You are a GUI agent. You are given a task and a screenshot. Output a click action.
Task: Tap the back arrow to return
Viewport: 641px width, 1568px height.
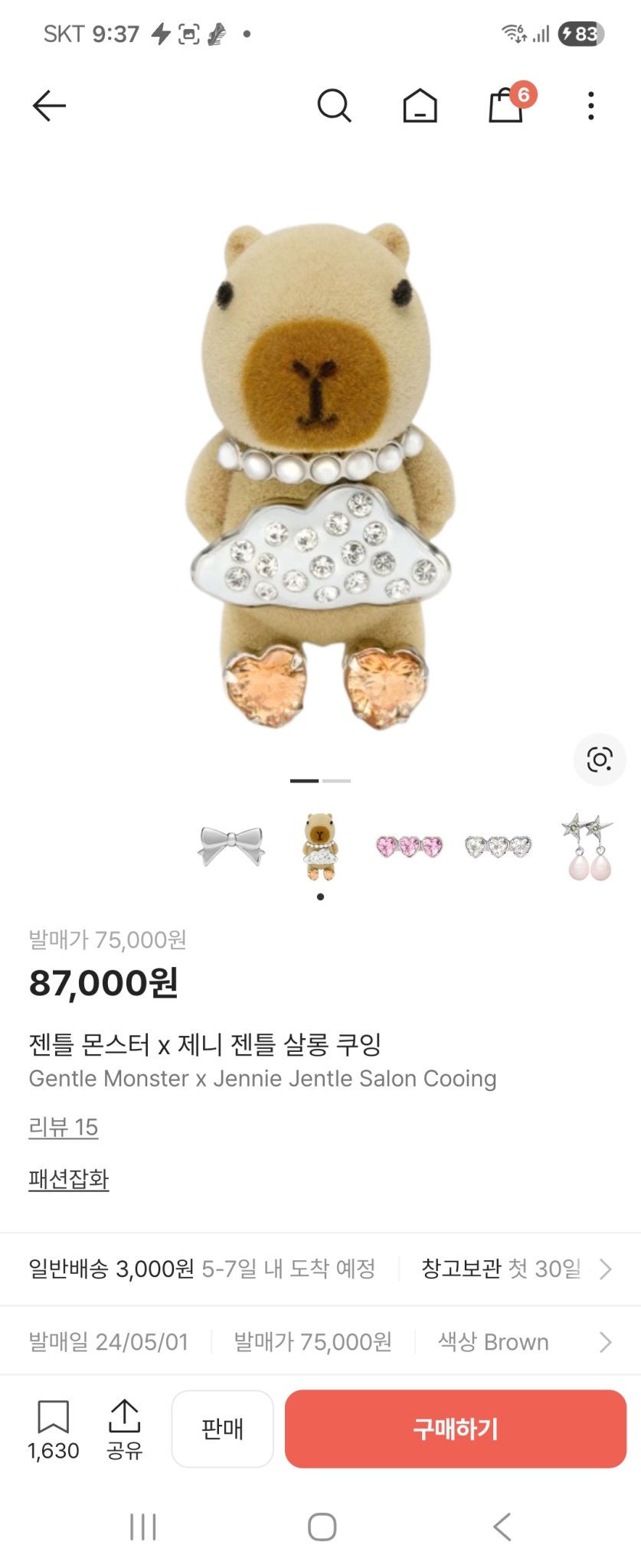click(49, 106)
